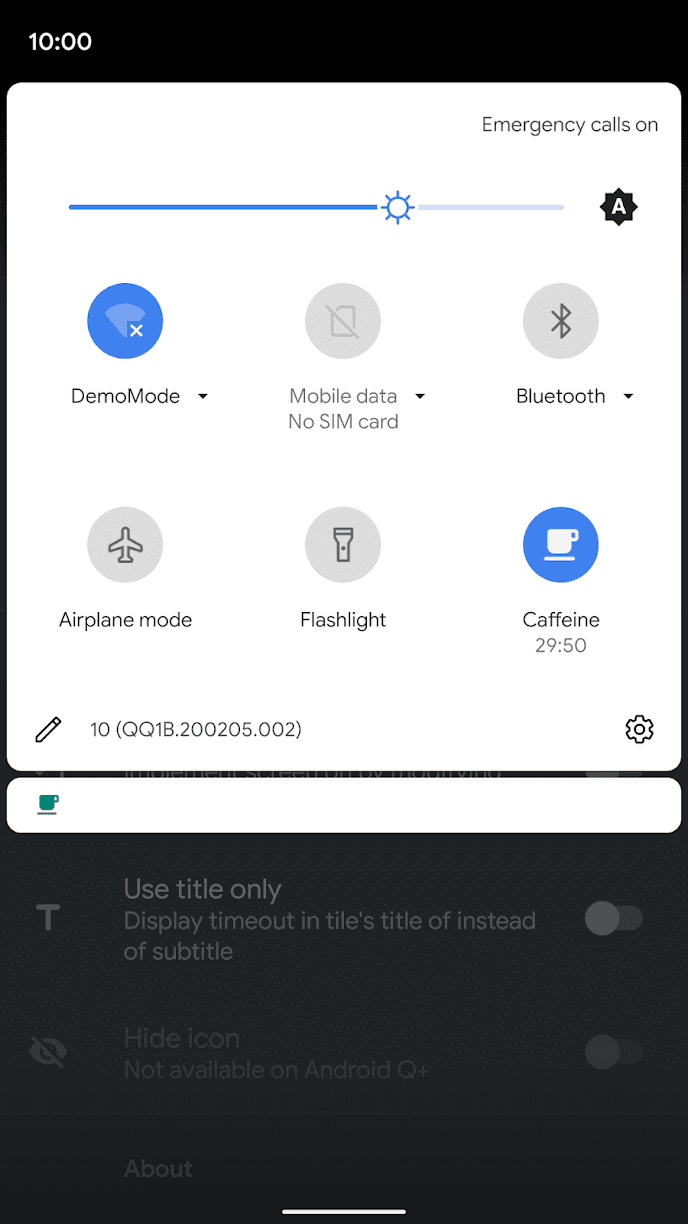Toggle the auto-brightness icon
This screenshot has height=1224, width=688.
pyautogui.click(x=618, y=208)
